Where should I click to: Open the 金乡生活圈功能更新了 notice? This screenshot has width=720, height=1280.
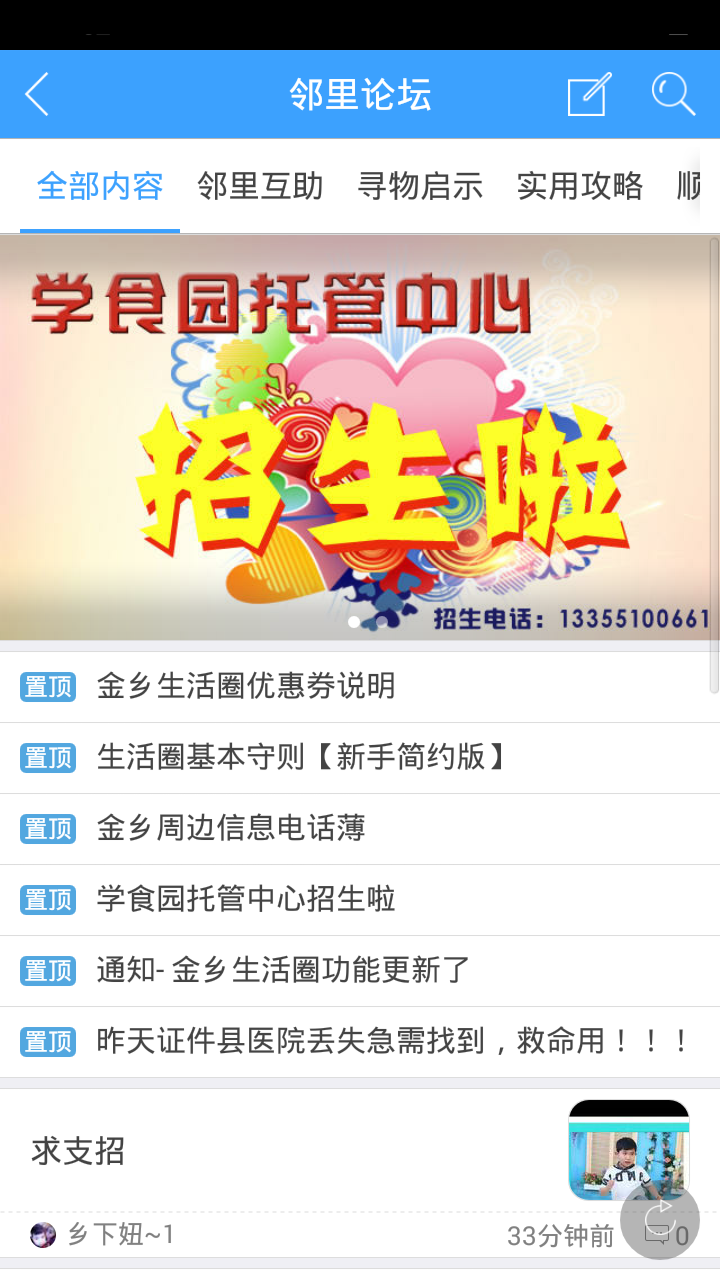[x=360, y=971]
